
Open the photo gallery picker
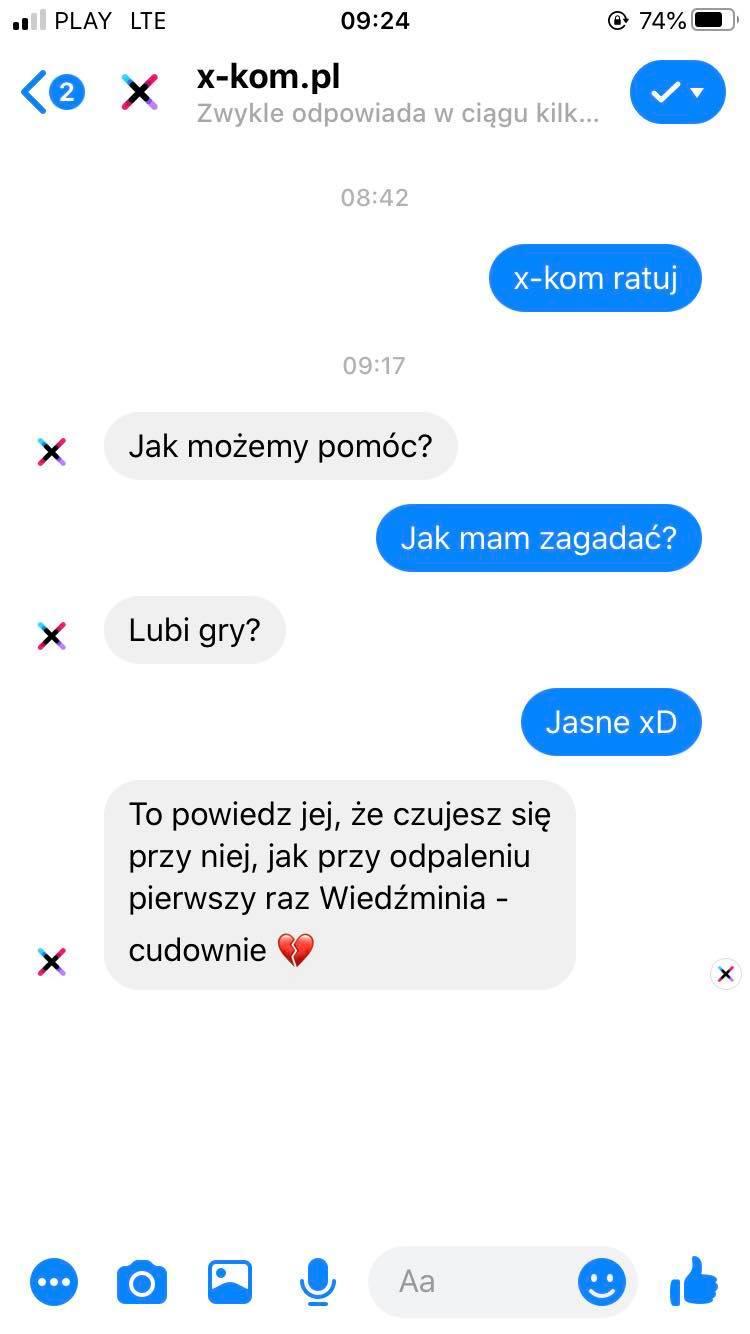pos(229,1281)
